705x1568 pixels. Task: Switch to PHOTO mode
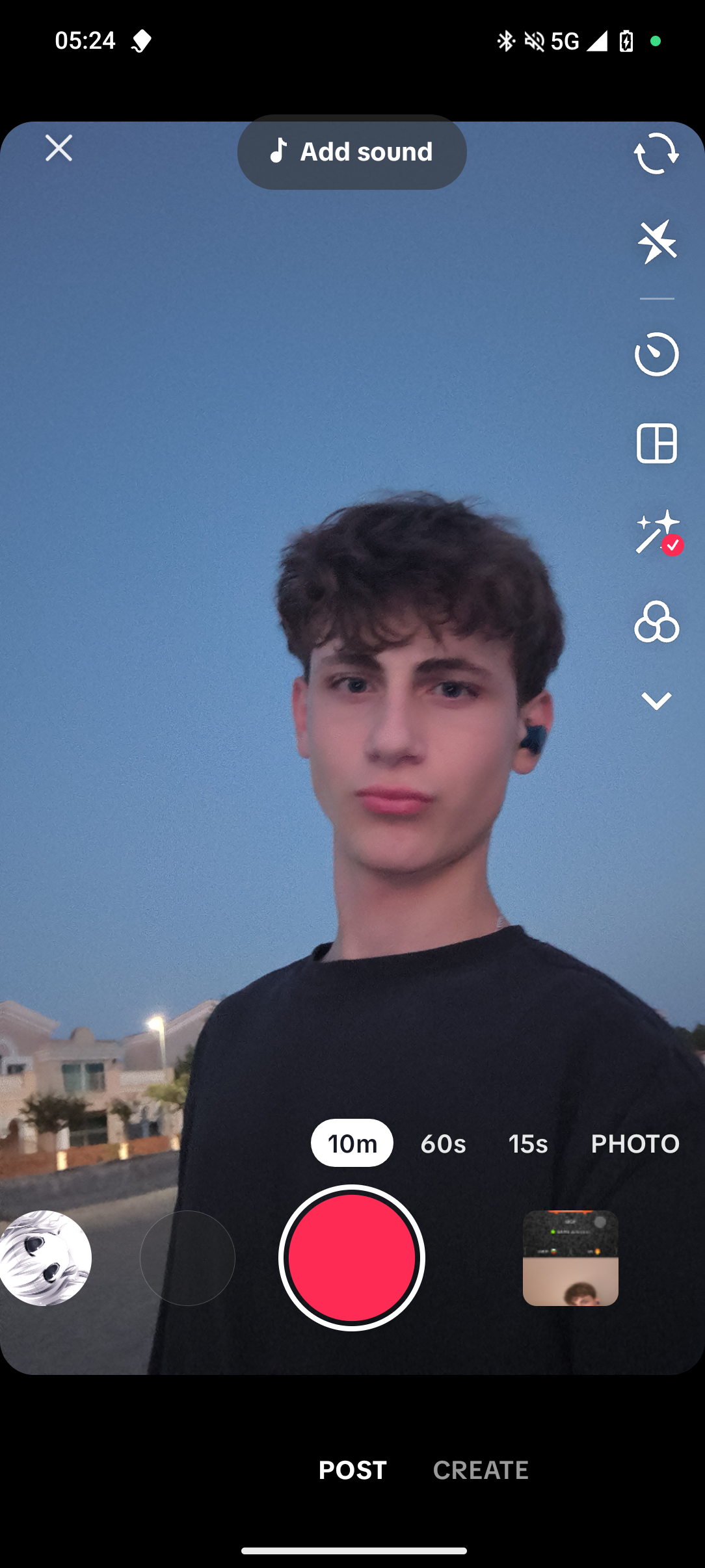(635, 1143)
